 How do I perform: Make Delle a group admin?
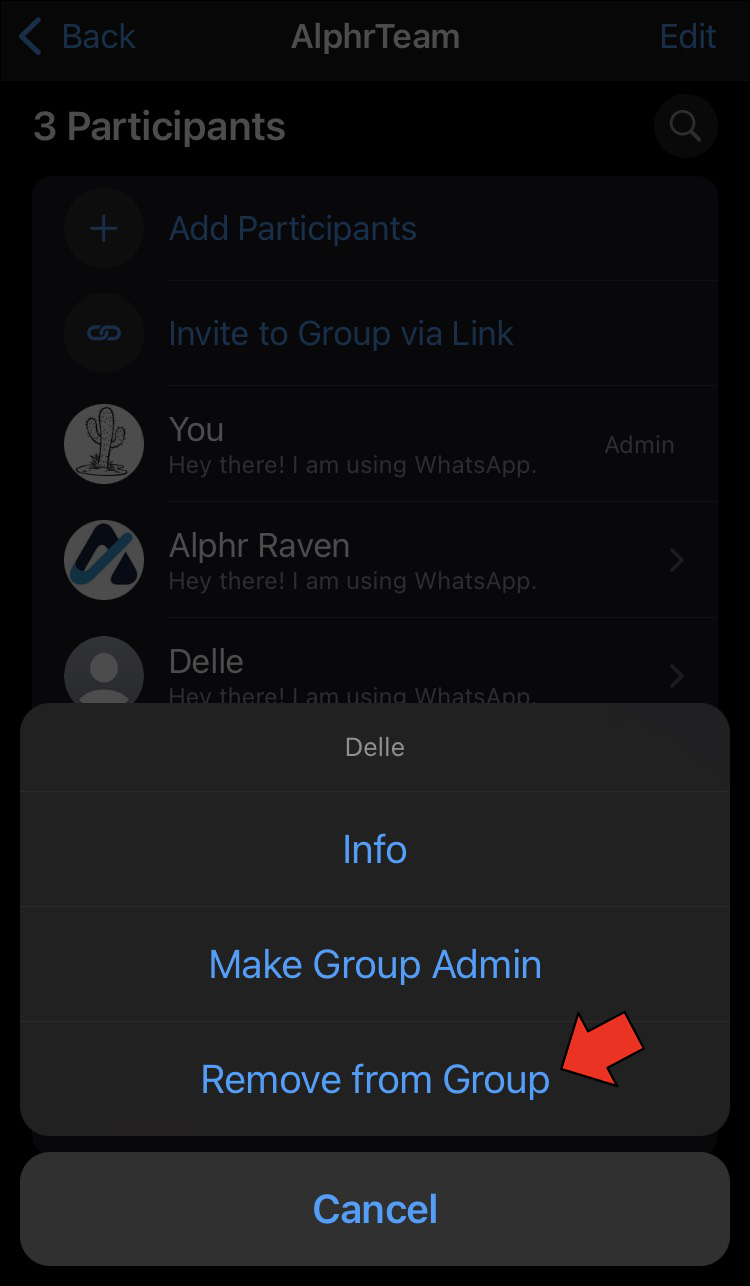(375, 965)
